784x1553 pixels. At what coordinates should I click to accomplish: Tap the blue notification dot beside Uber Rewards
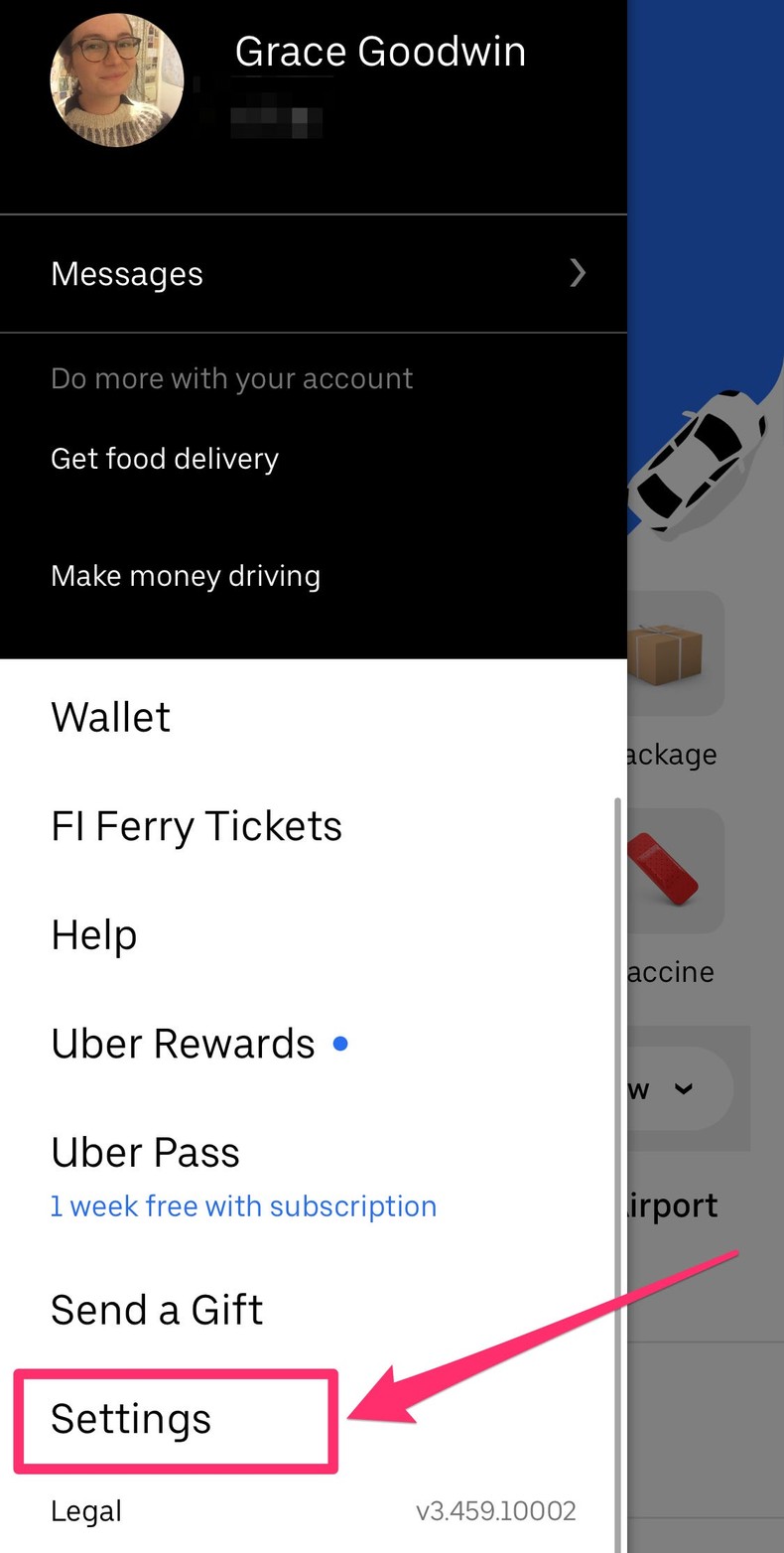[x=340, y=1043]
